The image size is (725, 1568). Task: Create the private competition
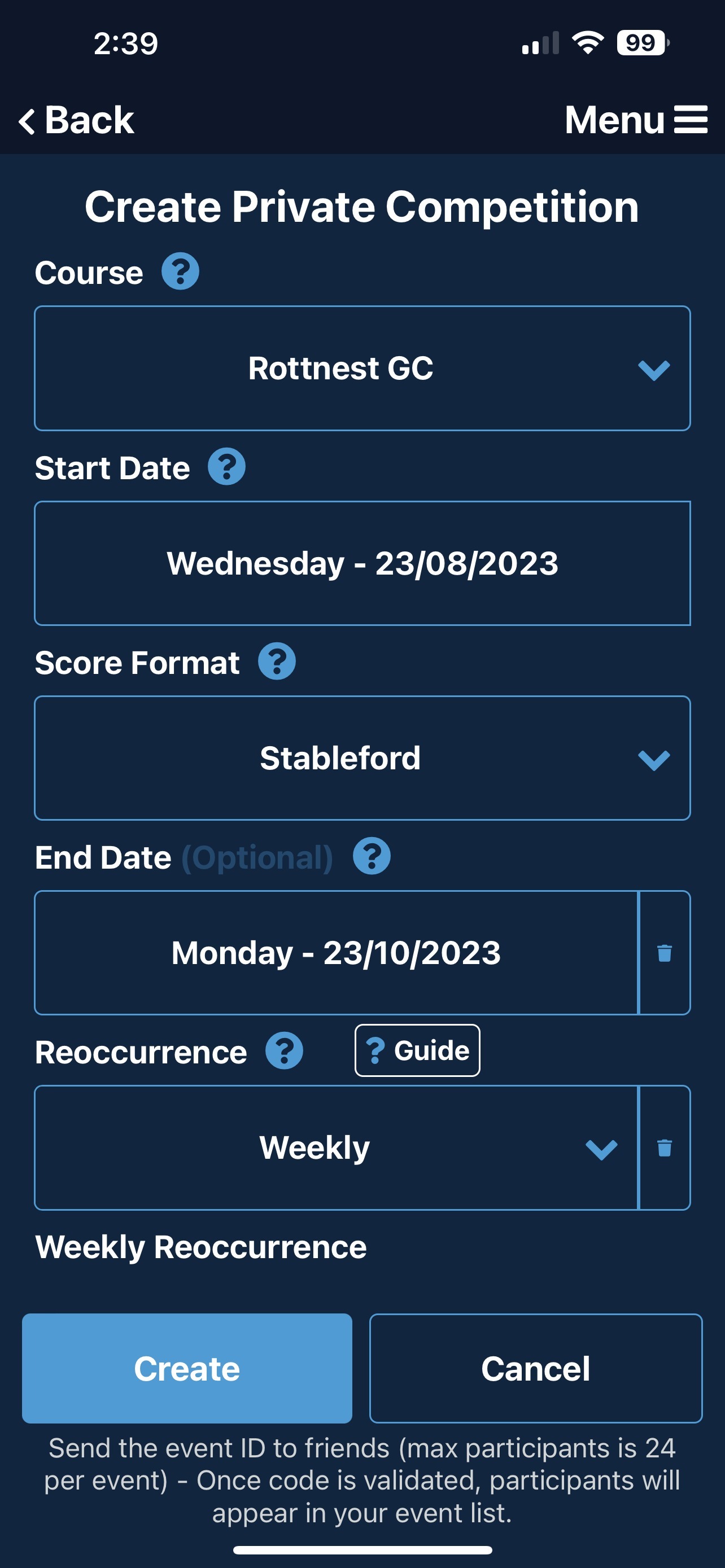[x=187, y=1368]
